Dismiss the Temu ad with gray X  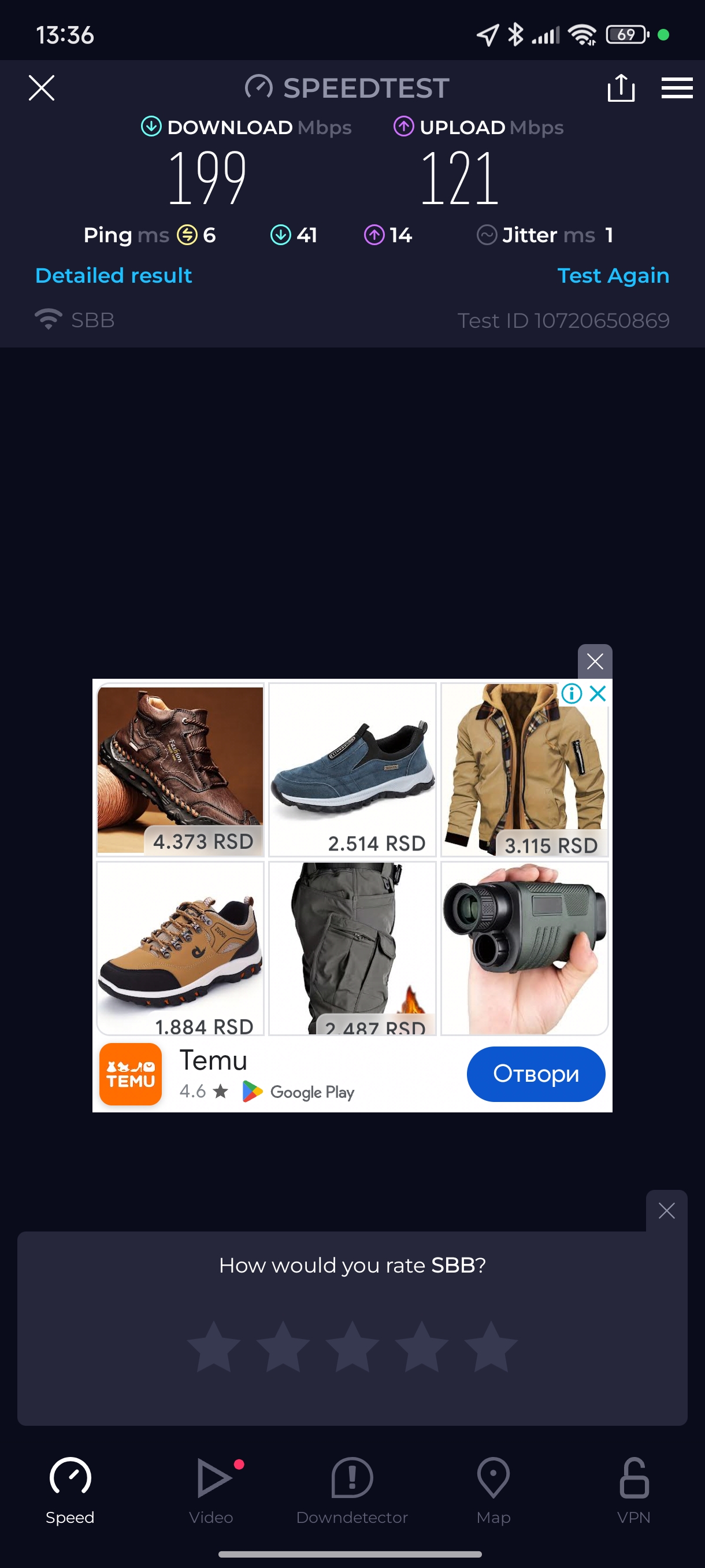594,661
